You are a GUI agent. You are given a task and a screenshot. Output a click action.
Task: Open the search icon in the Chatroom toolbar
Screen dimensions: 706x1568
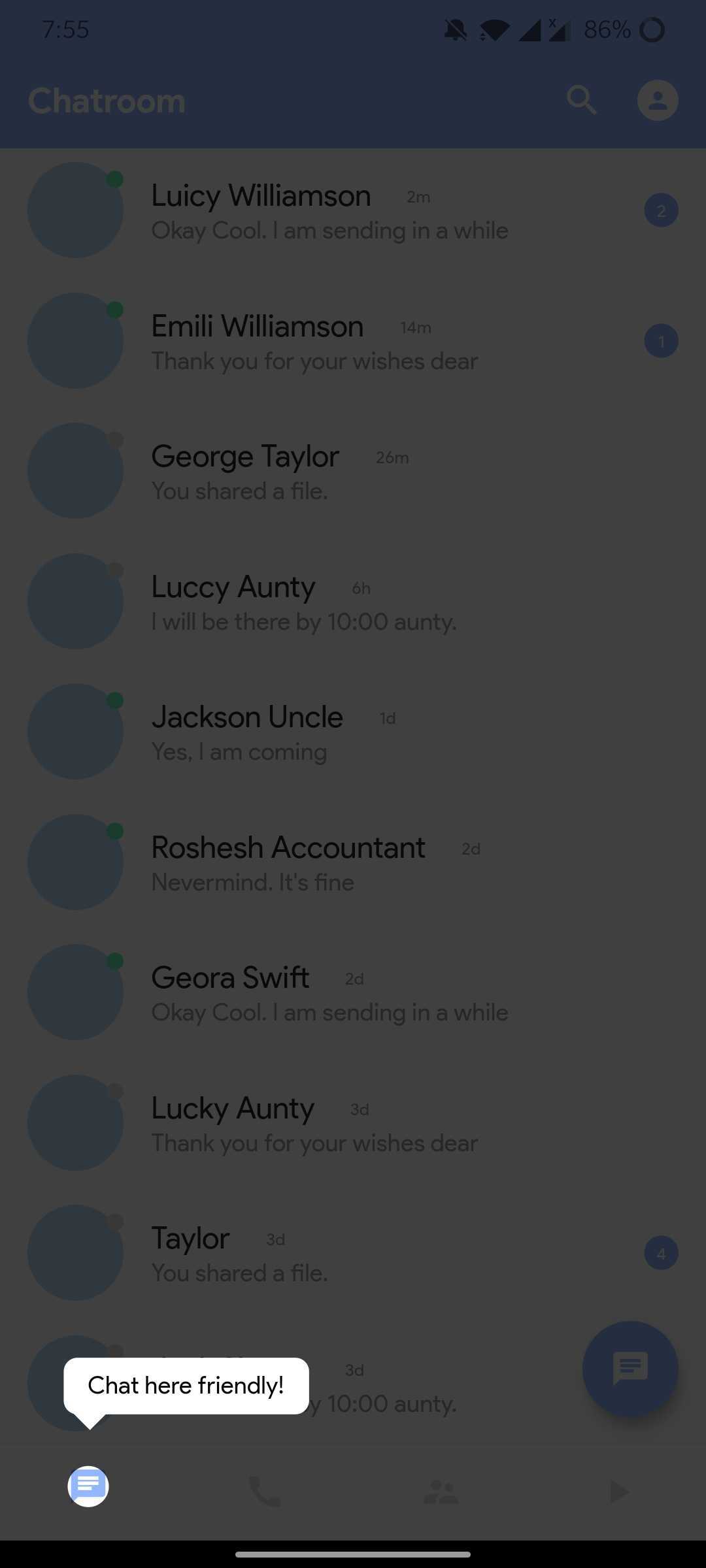pos(581,100)
